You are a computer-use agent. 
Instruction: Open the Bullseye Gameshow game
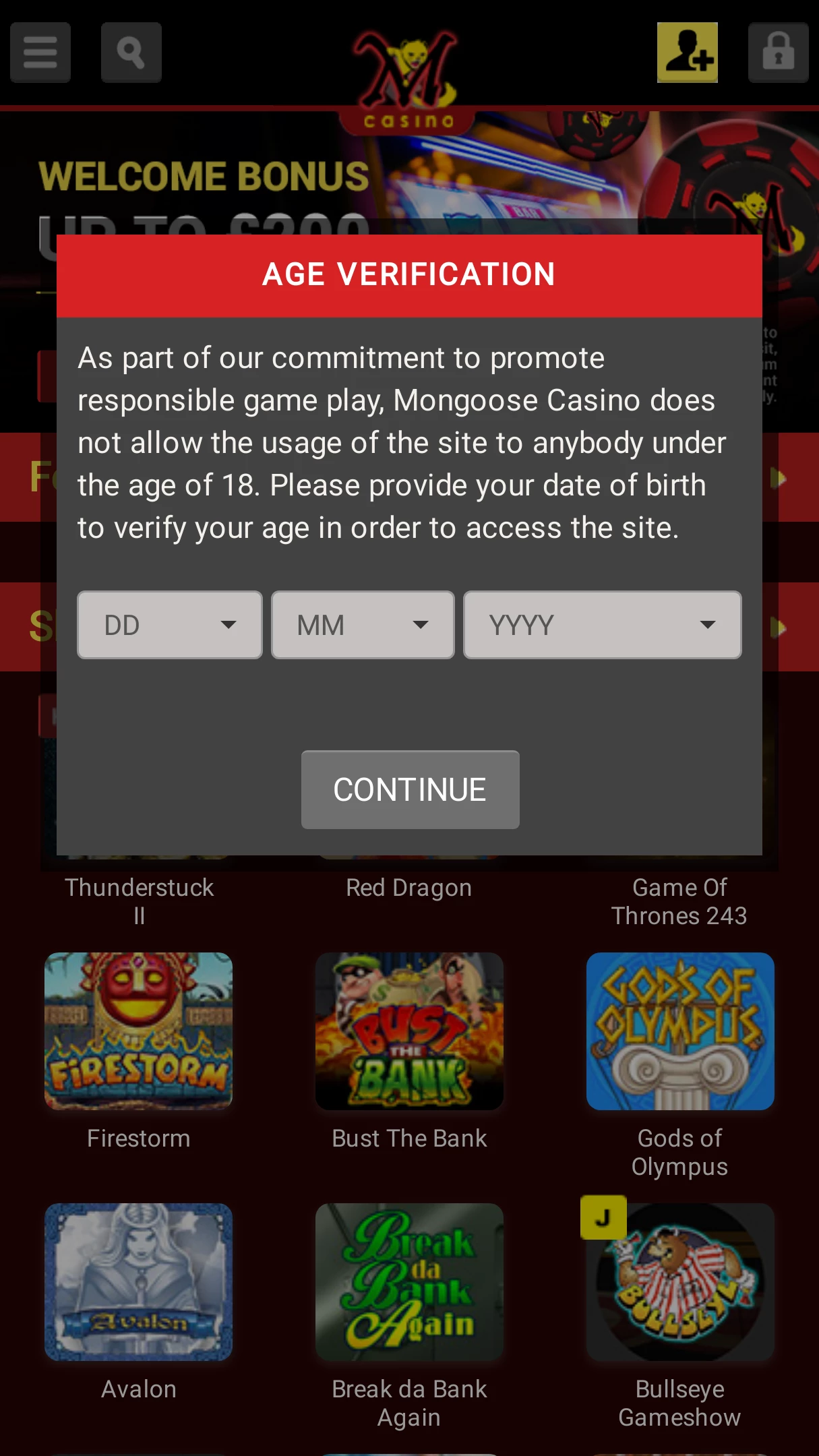coord(679,1282)
